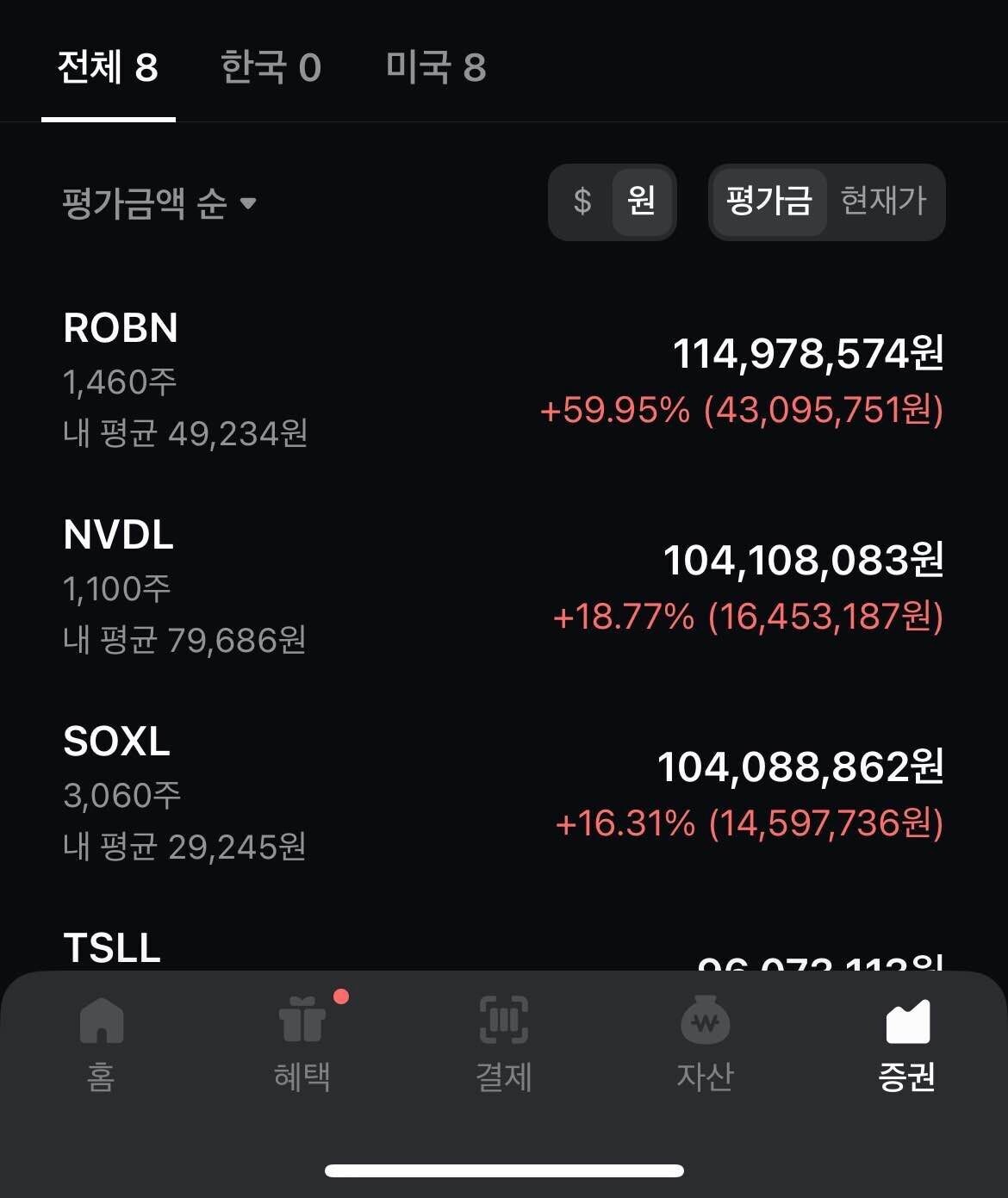The image size is (1008, 1198).
Task: Open the 미국 8 tab
Action: tap(436, 66)
